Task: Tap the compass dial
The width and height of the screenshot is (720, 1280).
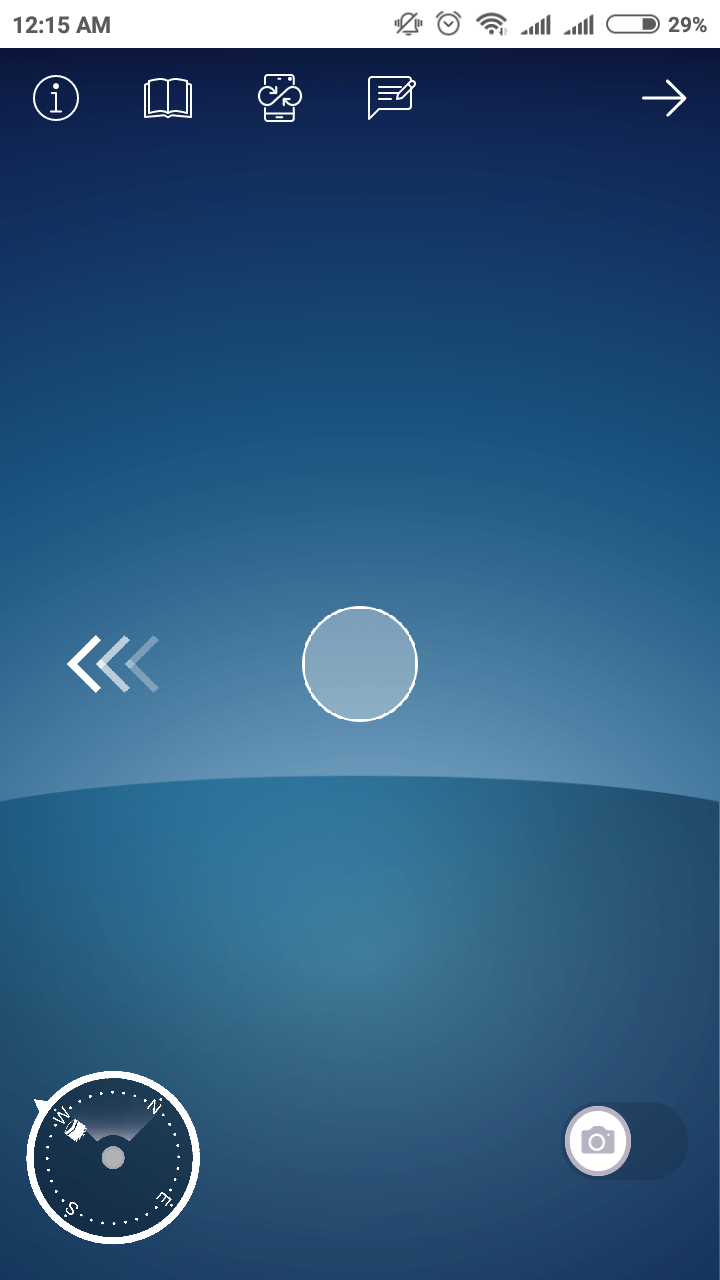Action: (x=113, y=1157)
